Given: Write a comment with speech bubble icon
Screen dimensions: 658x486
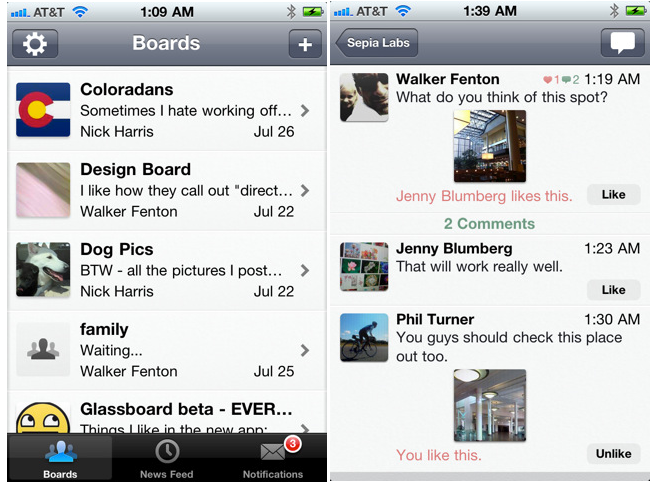Looking at the screenshot, I should coord(623,44).
